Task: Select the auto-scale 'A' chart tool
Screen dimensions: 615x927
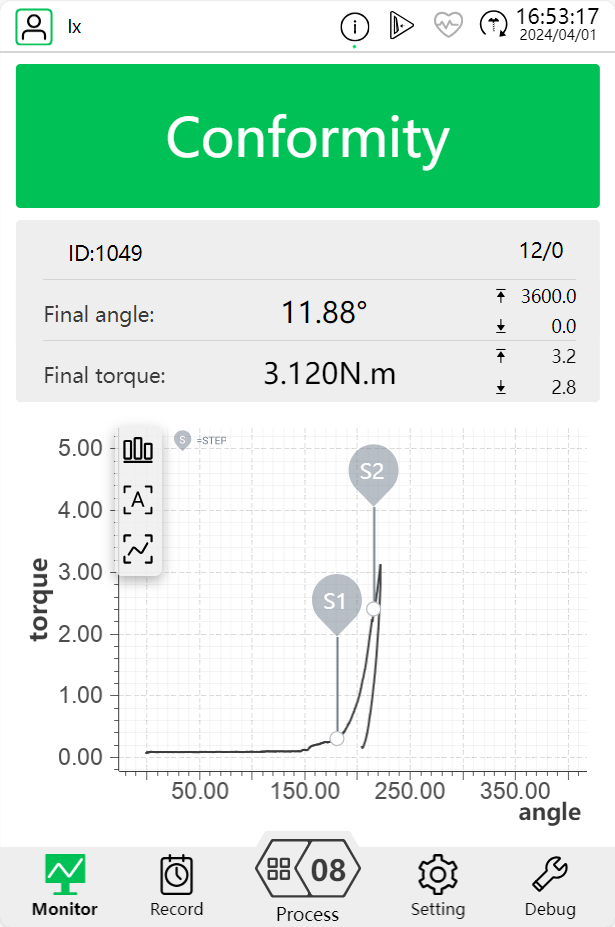Action: [138, 500]
